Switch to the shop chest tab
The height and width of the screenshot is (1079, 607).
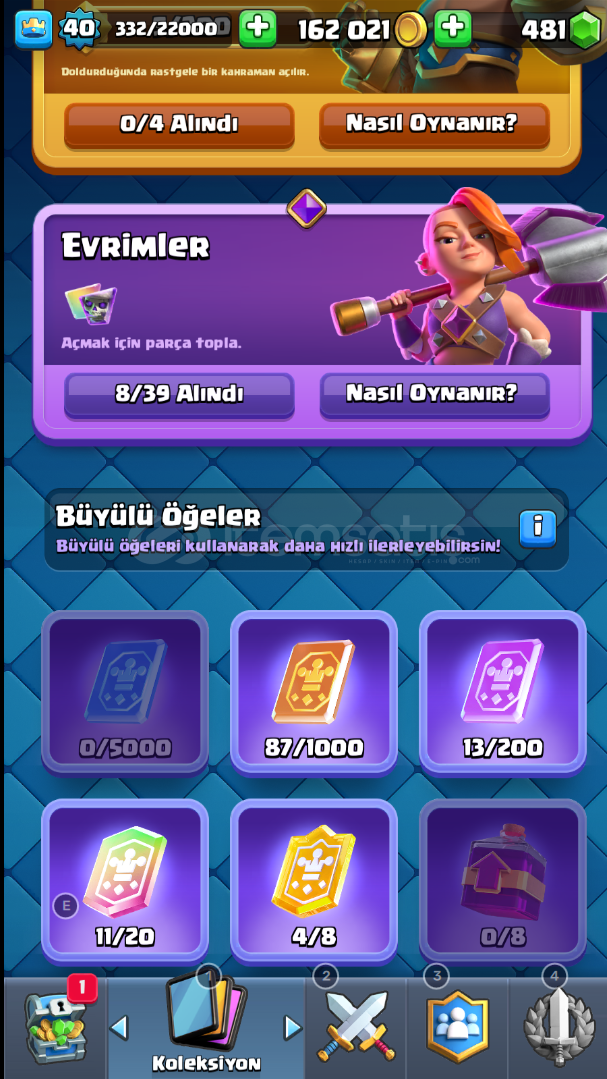pyautogui.click(x=55, y=1027)
